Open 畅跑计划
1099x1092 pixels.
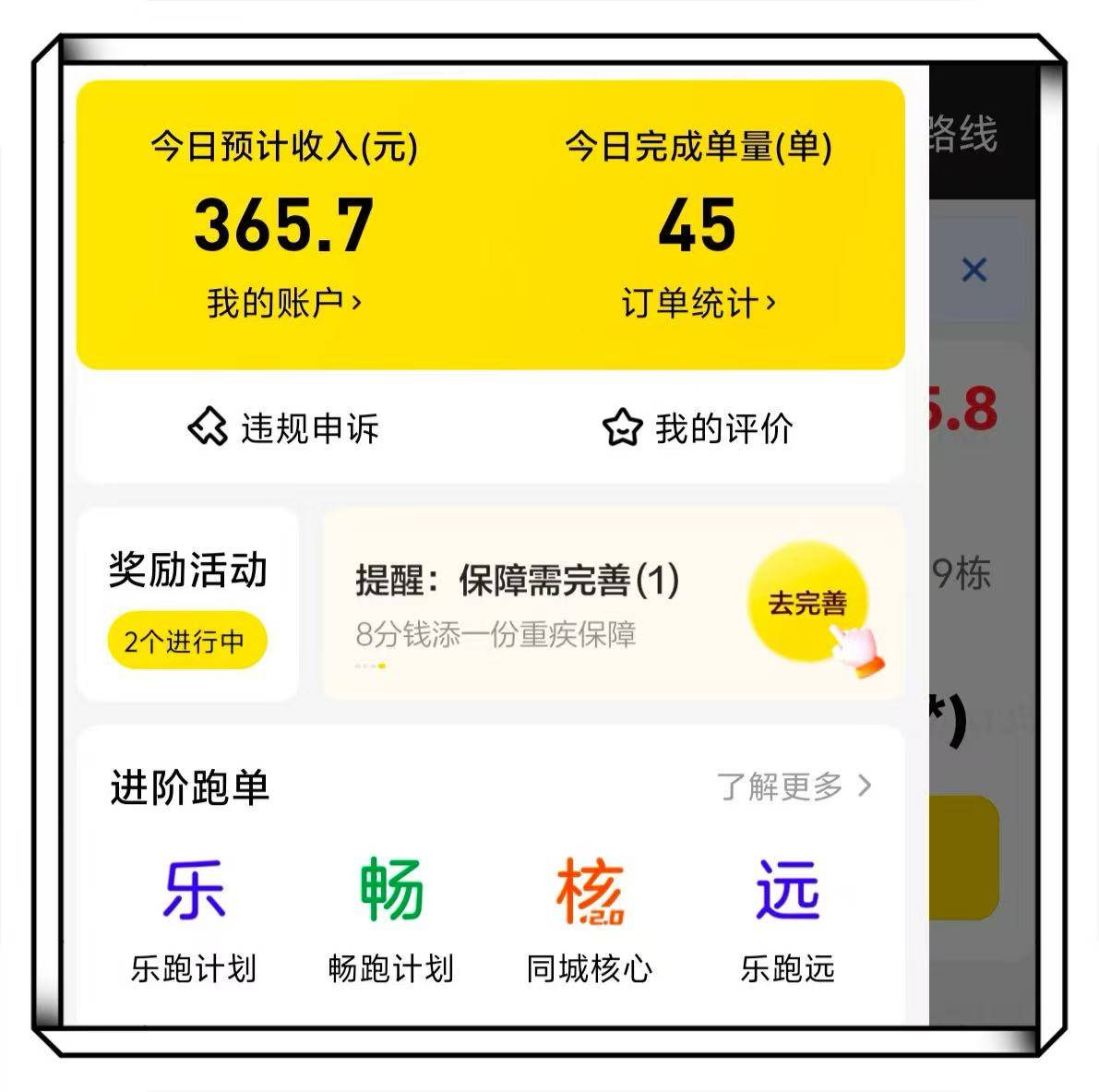[x=391, y=918]
